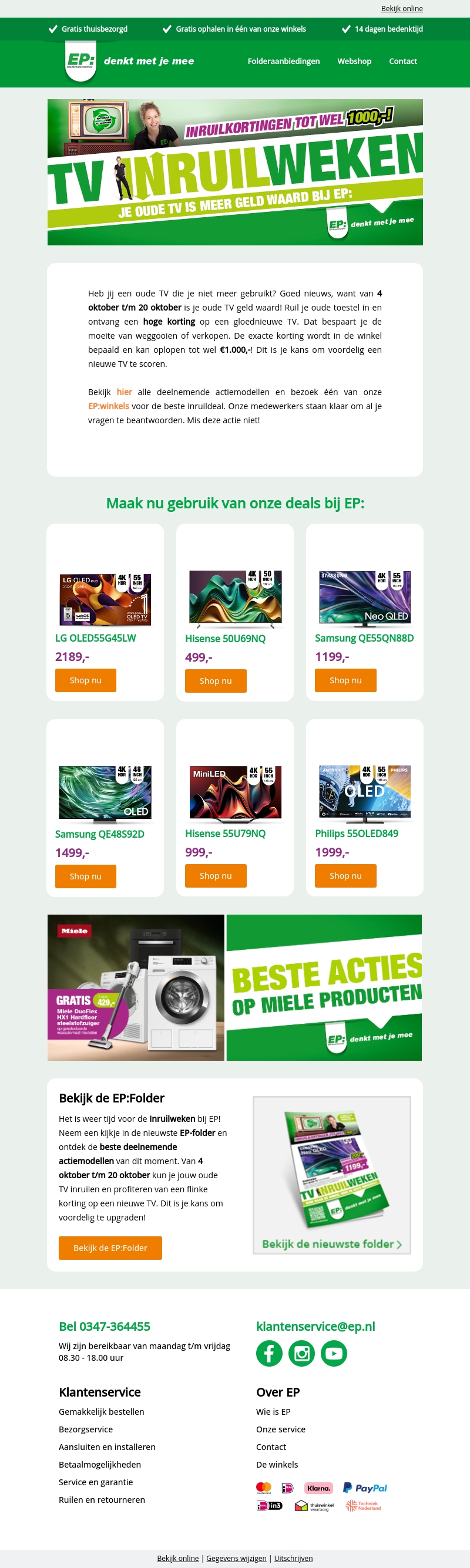Unsubscribe via the Uitschrijven link
Image resolution: width=470 pixels, height=1568 pixels.
point(293,1557)
